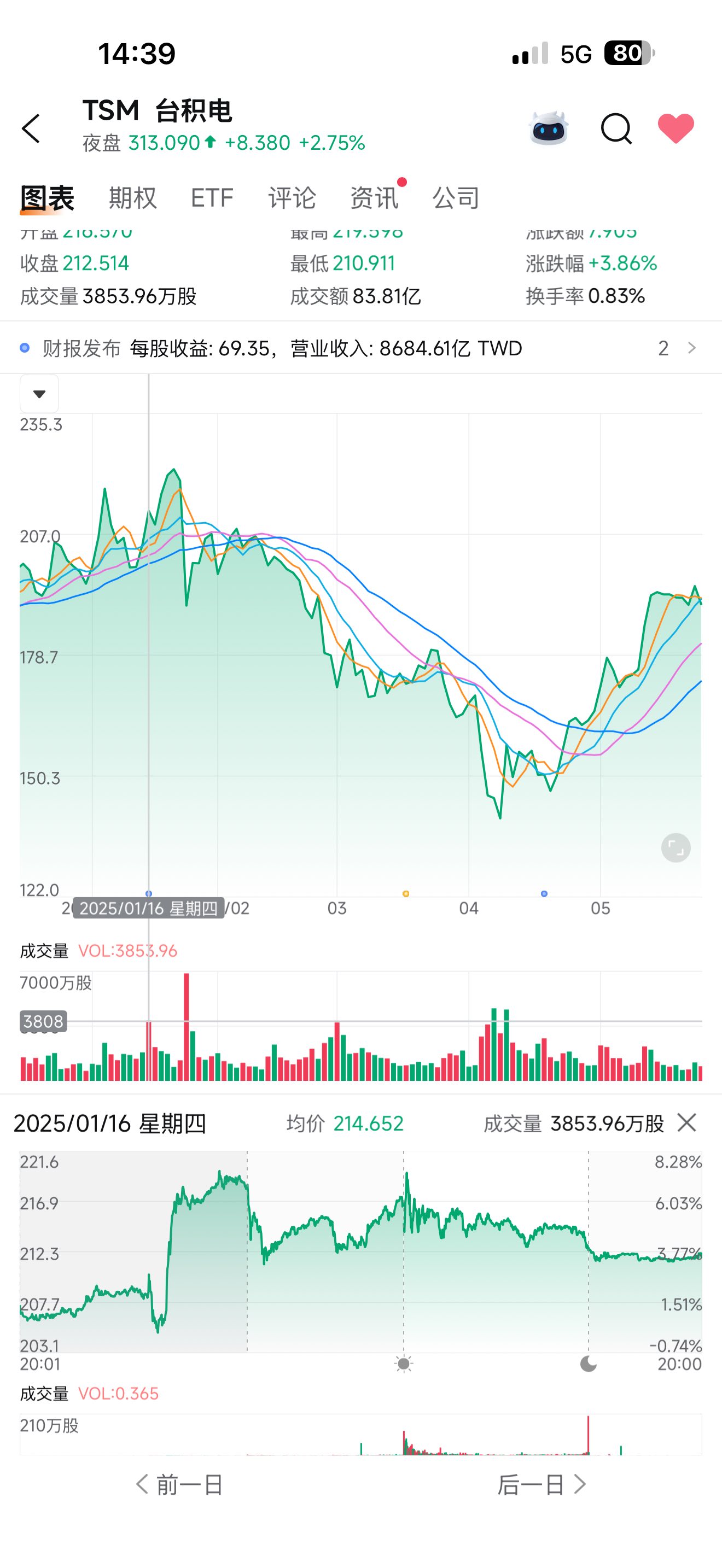Image resolution: width=722 pixels, height=1568 pixels.
Task: Select the 图表 tab
Action: (47, 198)
